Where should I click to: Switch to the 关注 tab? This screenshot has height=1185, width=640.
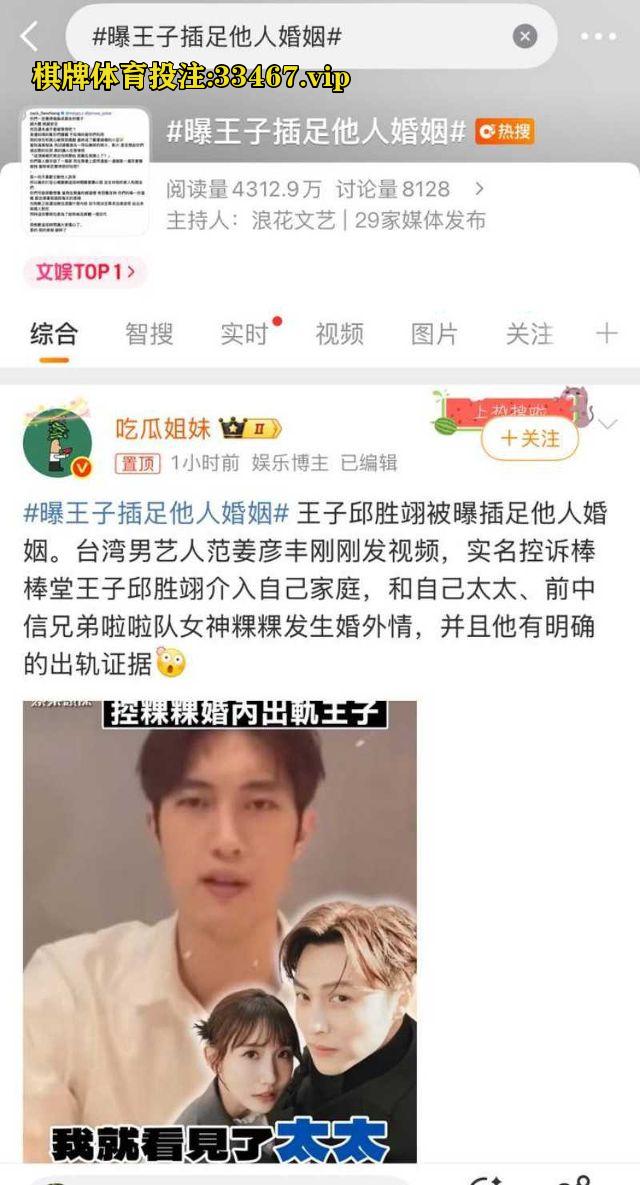529,334
